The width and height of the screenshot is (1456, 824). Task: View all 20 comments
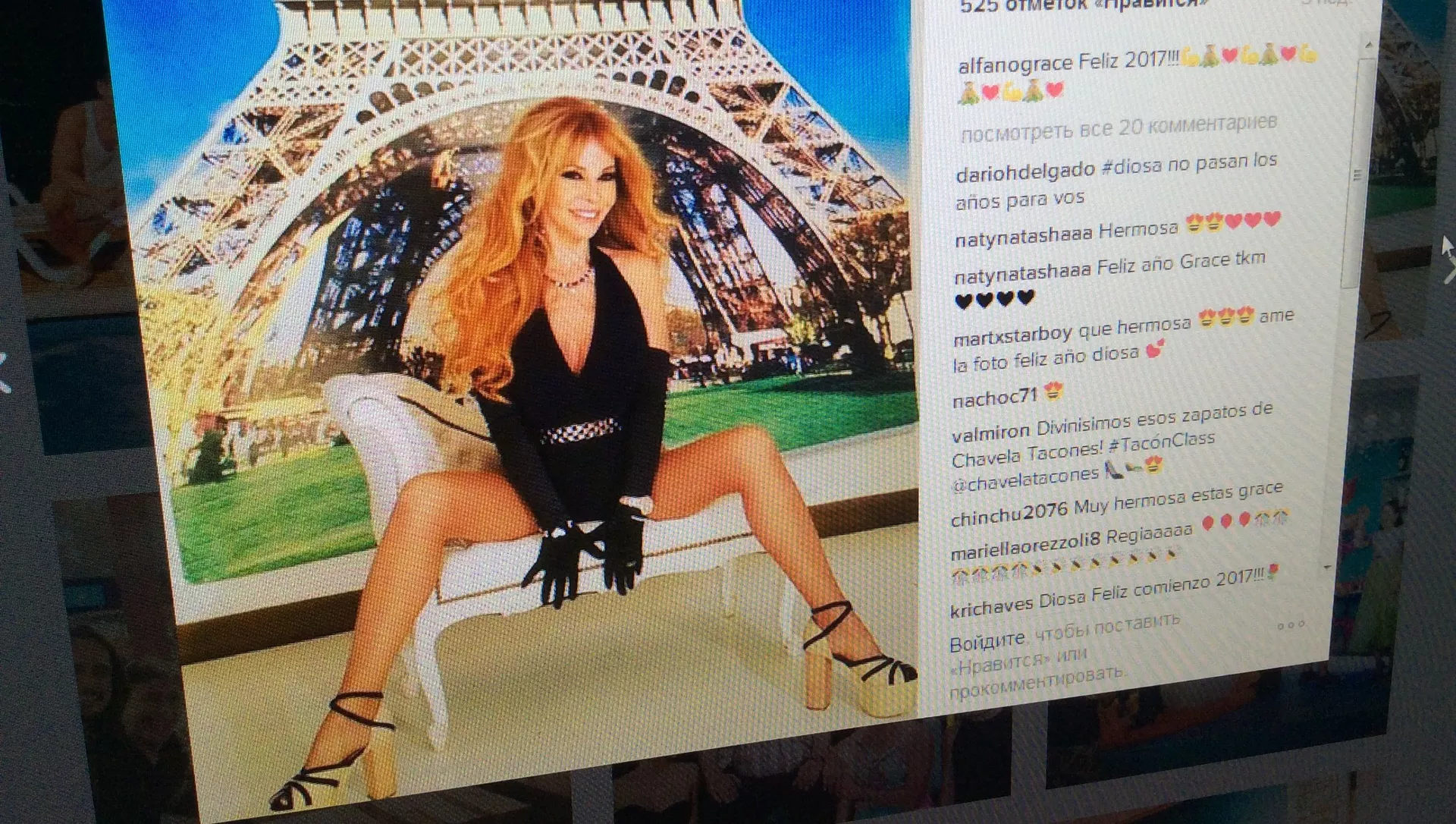pos(1118,127)
